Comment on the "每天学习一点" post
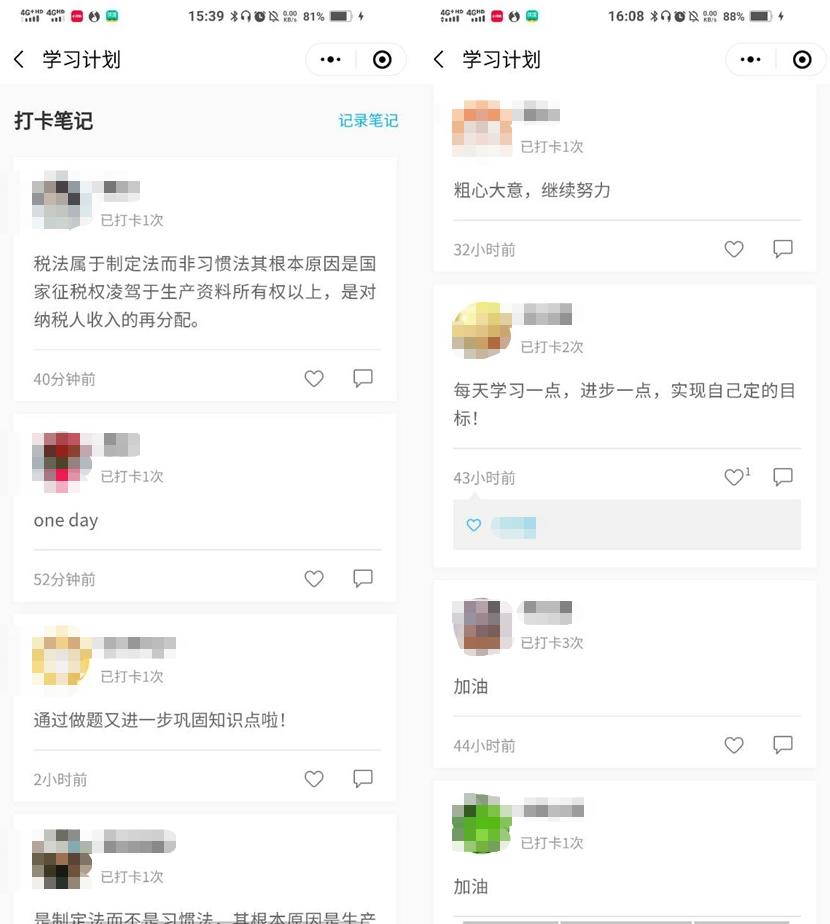 tap(783, 477)
